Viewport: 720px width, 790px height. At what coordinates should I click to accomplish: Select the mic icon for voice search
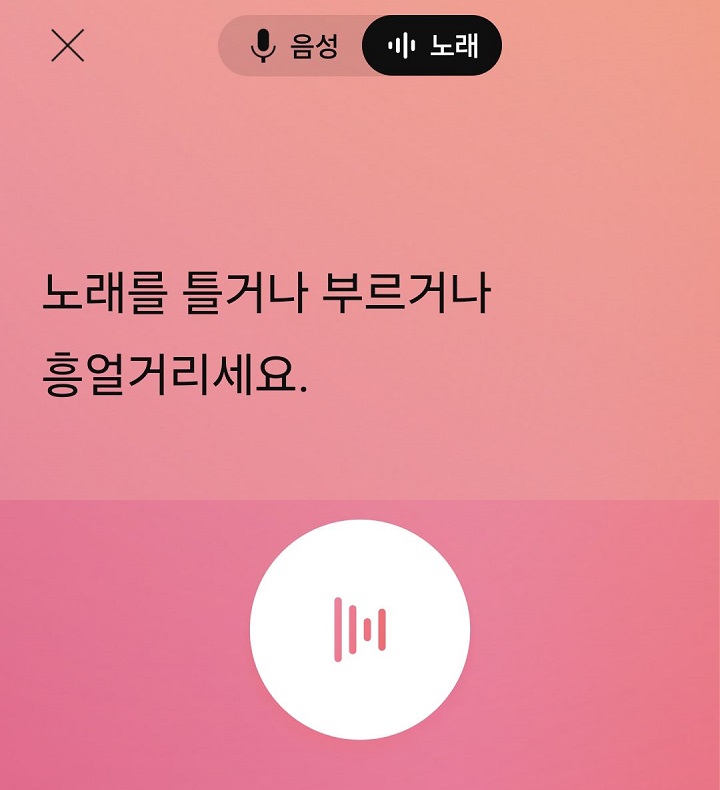coord(261,45)
